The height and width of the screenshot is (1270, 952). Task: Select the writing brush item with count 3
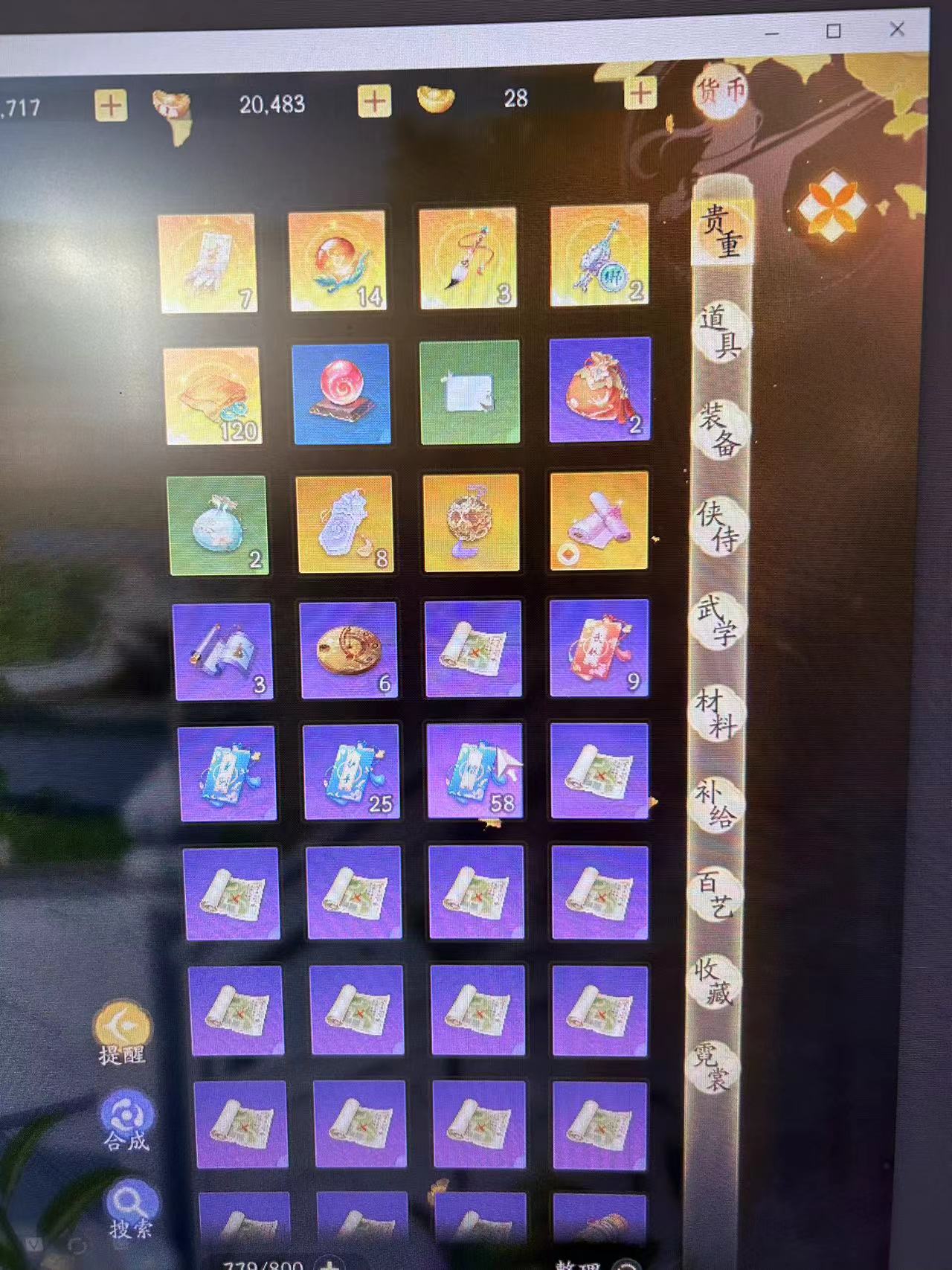pyautogui.click(x=468, y=257)
